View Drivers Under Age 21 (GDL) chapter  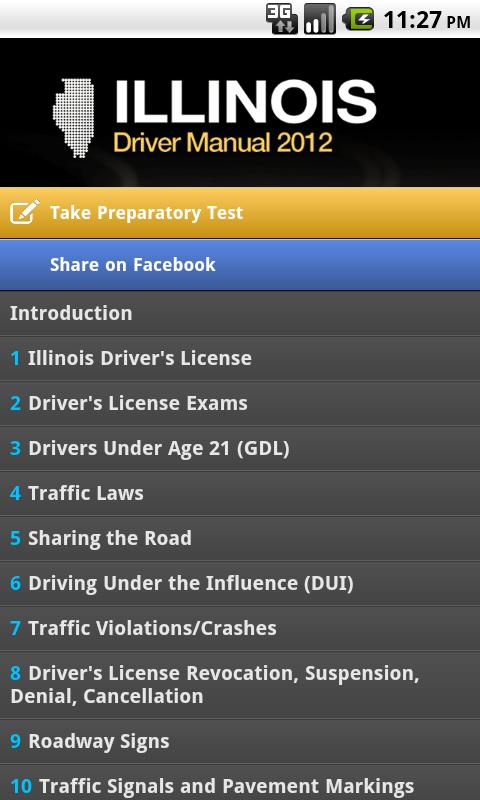240,448
